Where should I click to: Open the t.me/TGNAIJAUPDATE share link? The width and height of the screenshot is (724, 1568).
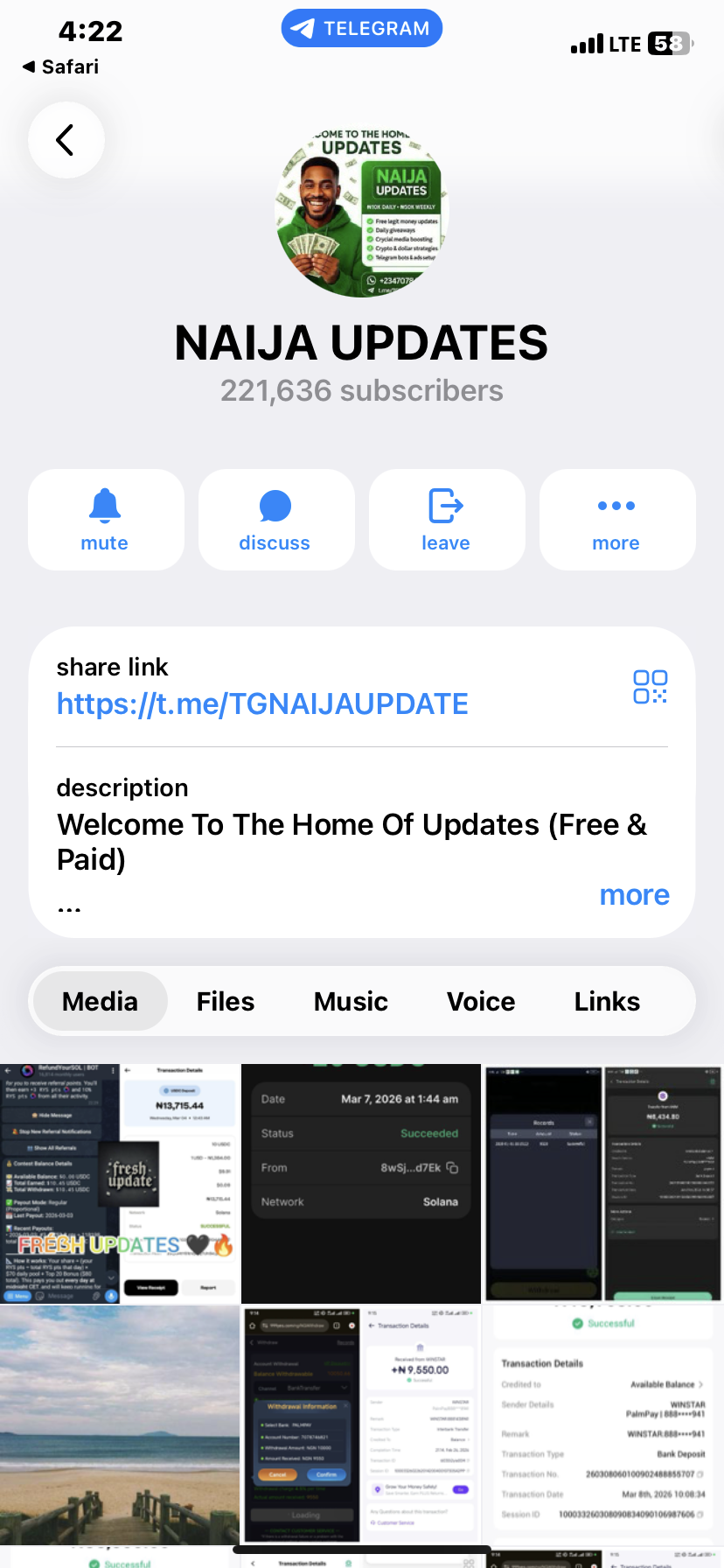pos(262,704)
